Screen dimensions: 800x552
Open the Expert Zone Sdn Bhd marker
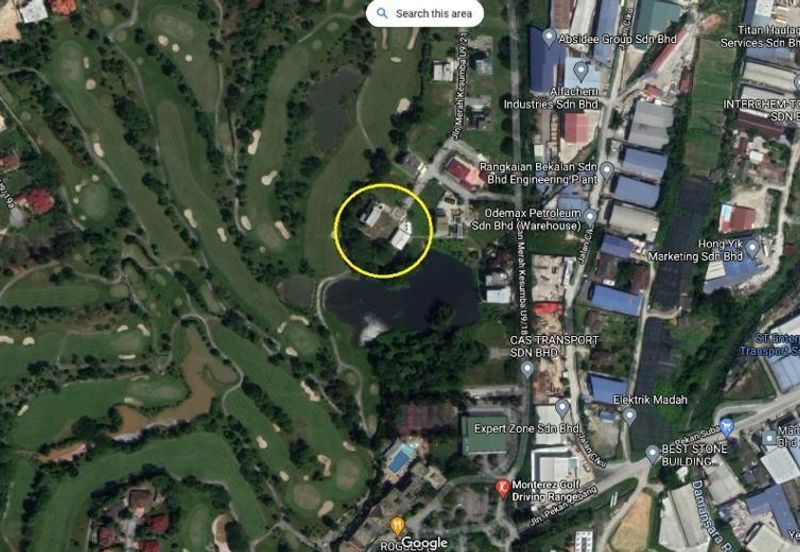tap(562, 408)
